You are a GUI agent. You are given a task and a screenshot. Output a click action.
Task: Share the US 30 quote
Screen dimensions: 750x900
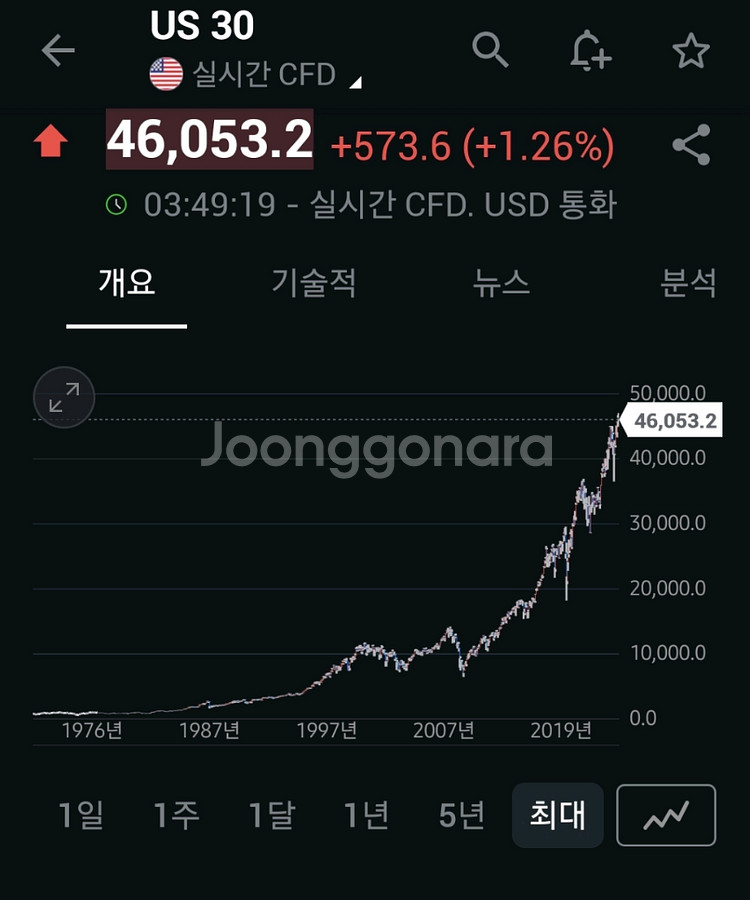[691, 146]
